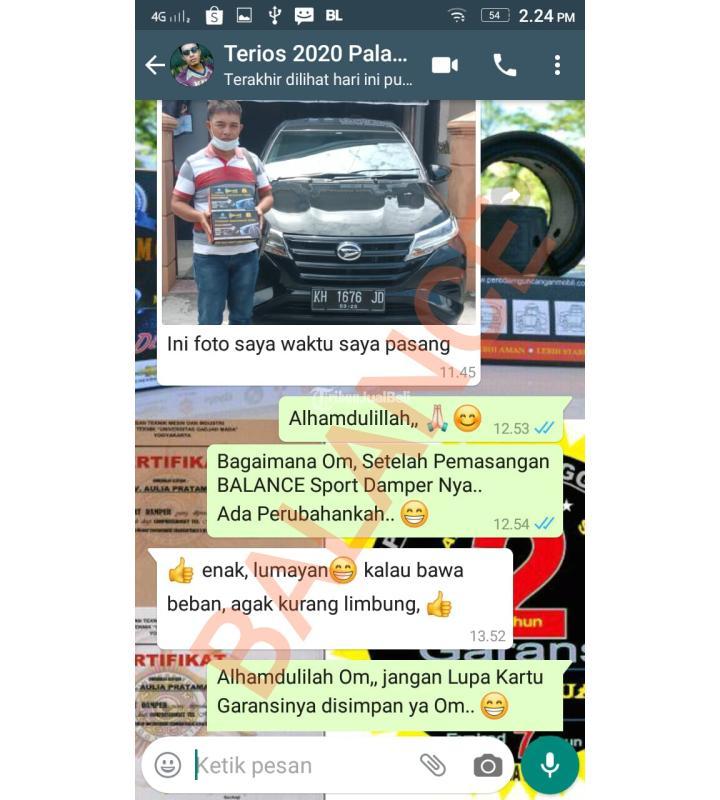This screenshot has height=800, width=720.
Task: Open the overflow menu
Action: [x=557, y=65]
